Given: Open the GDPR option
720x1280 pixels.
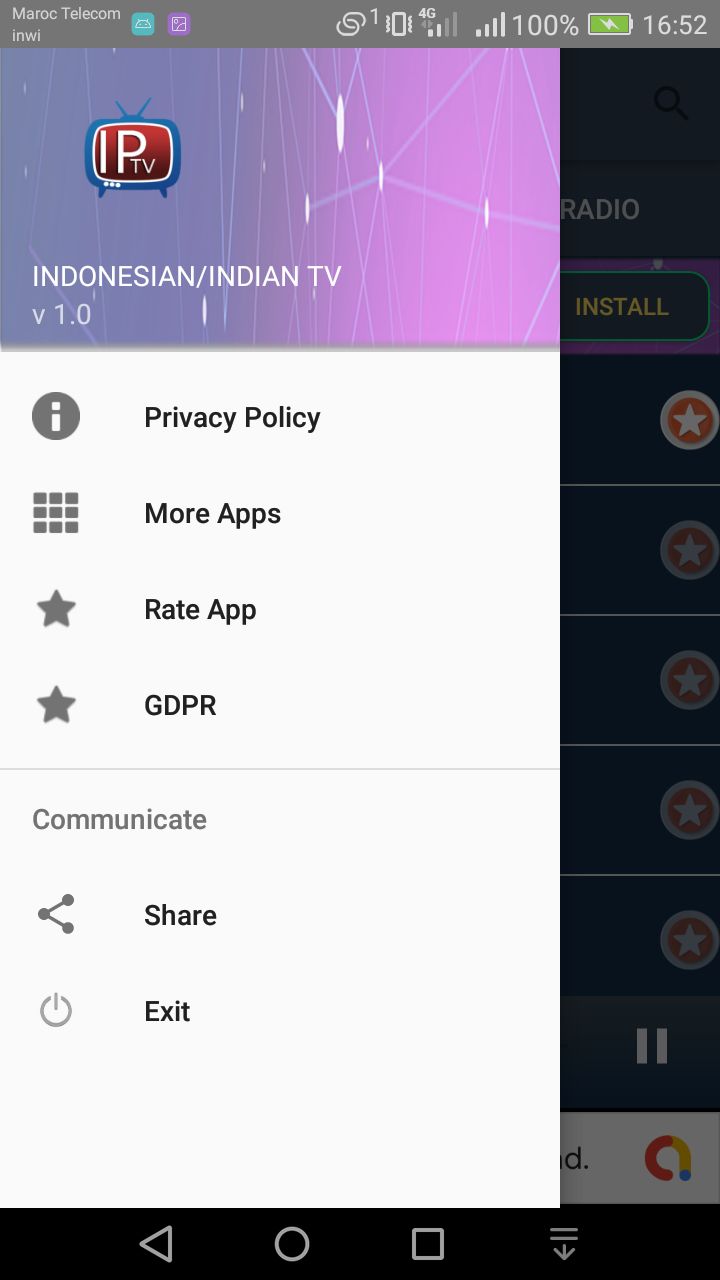Looking at the screenshot, I should [180, 705].
